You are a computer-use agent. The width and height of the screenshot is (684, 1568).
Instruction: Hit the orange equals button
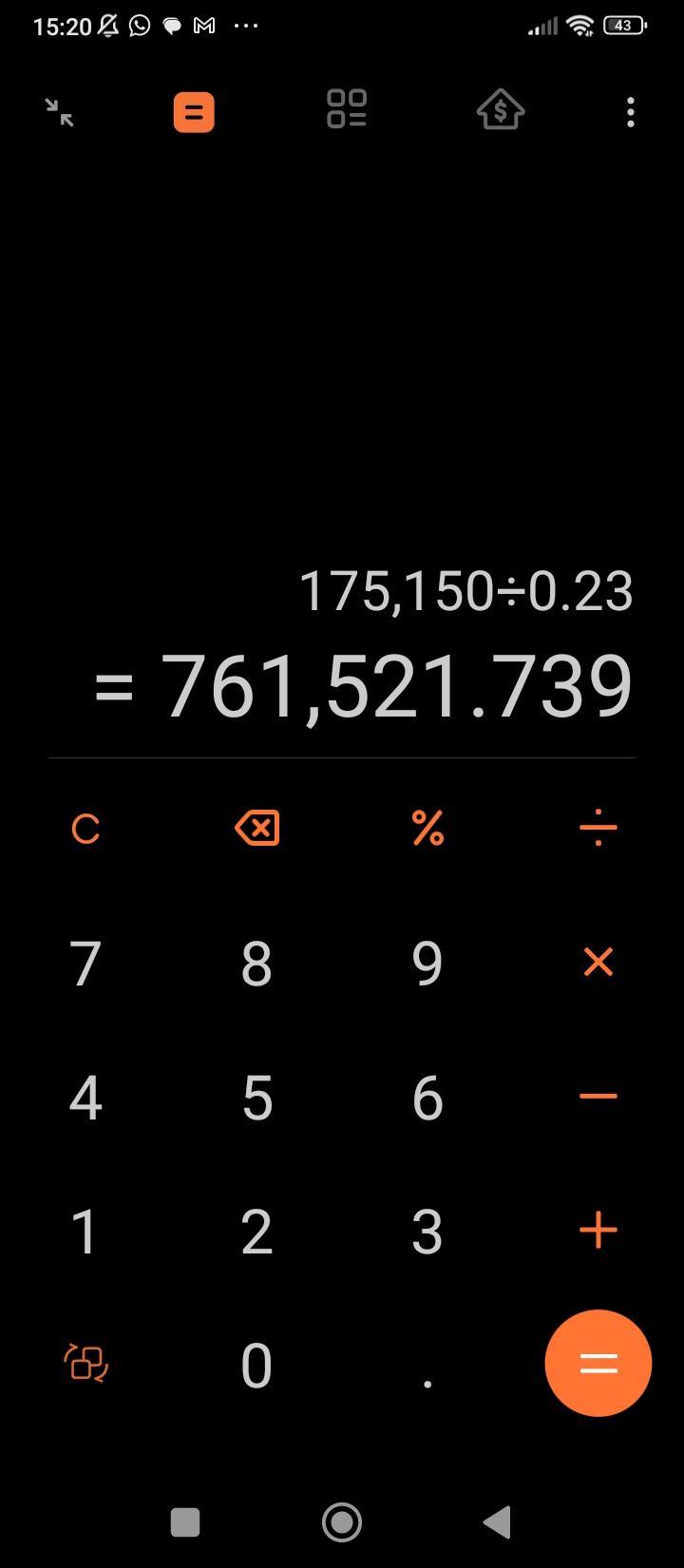click(598, 1364)
